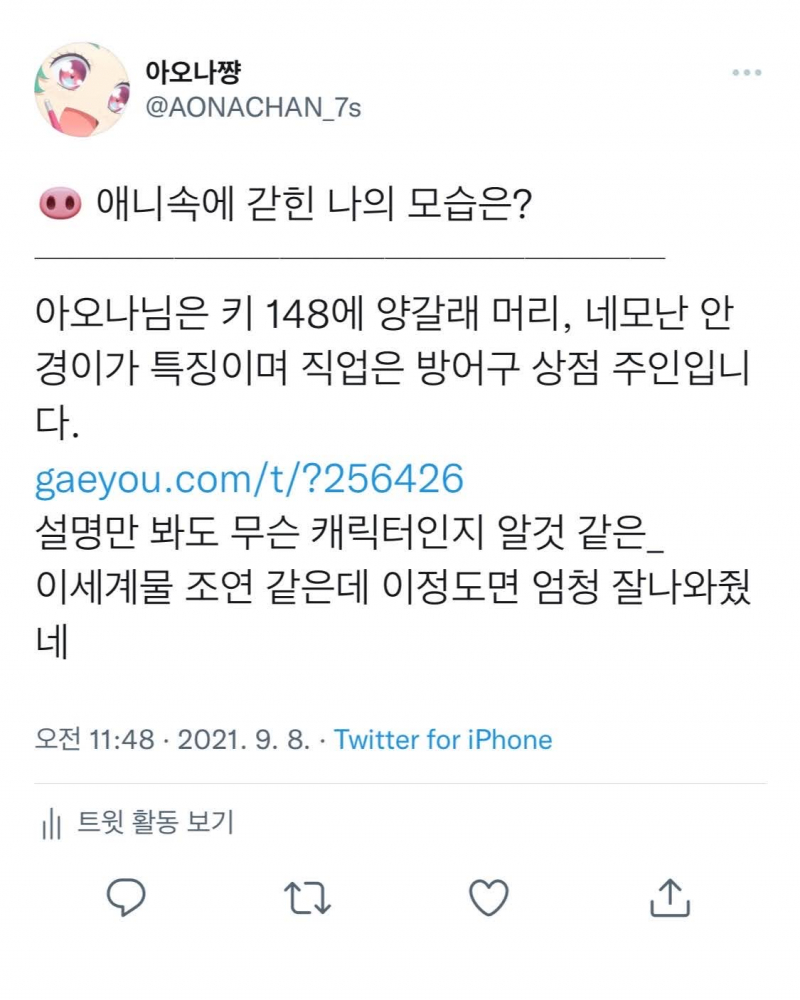Viewport: 800px width, 1000px height.
Task: Like this tweet
Action: (x=489, y=897)
